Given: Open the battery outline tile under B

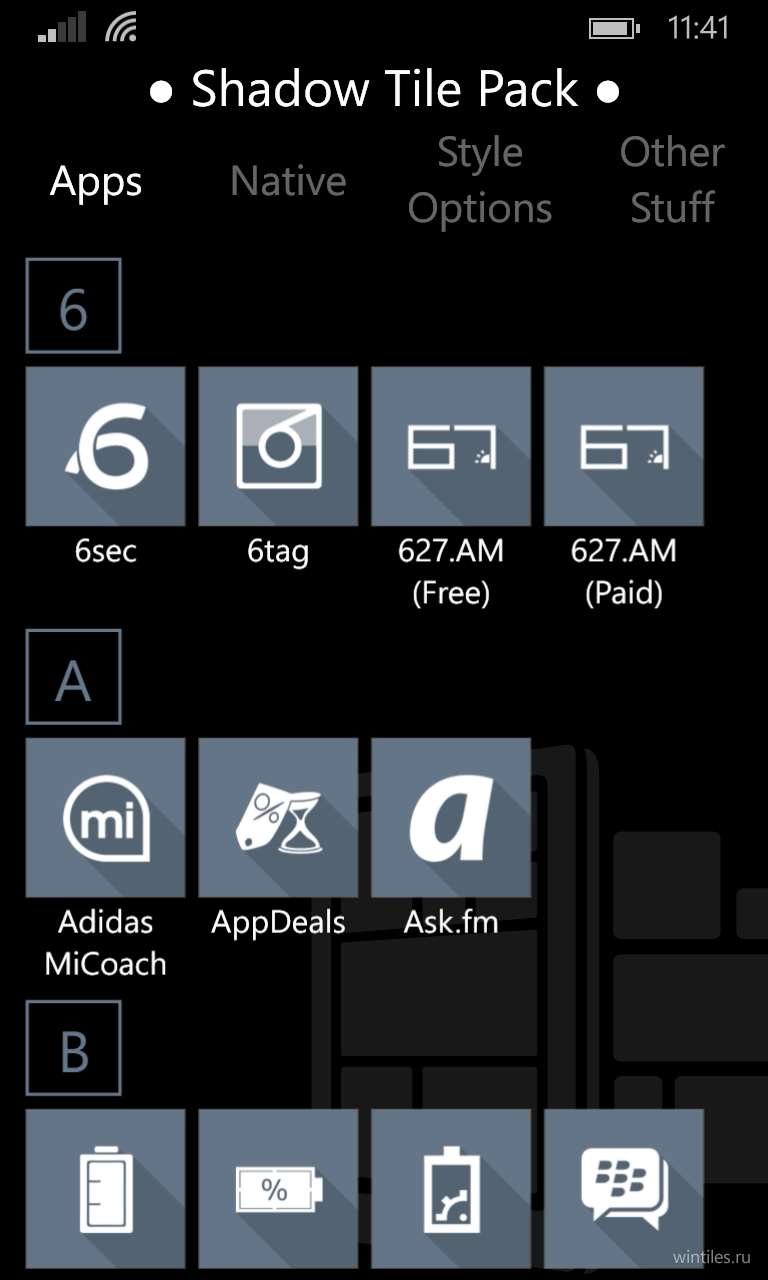Looking at the screenshot, I should (x=105, y=1188).
